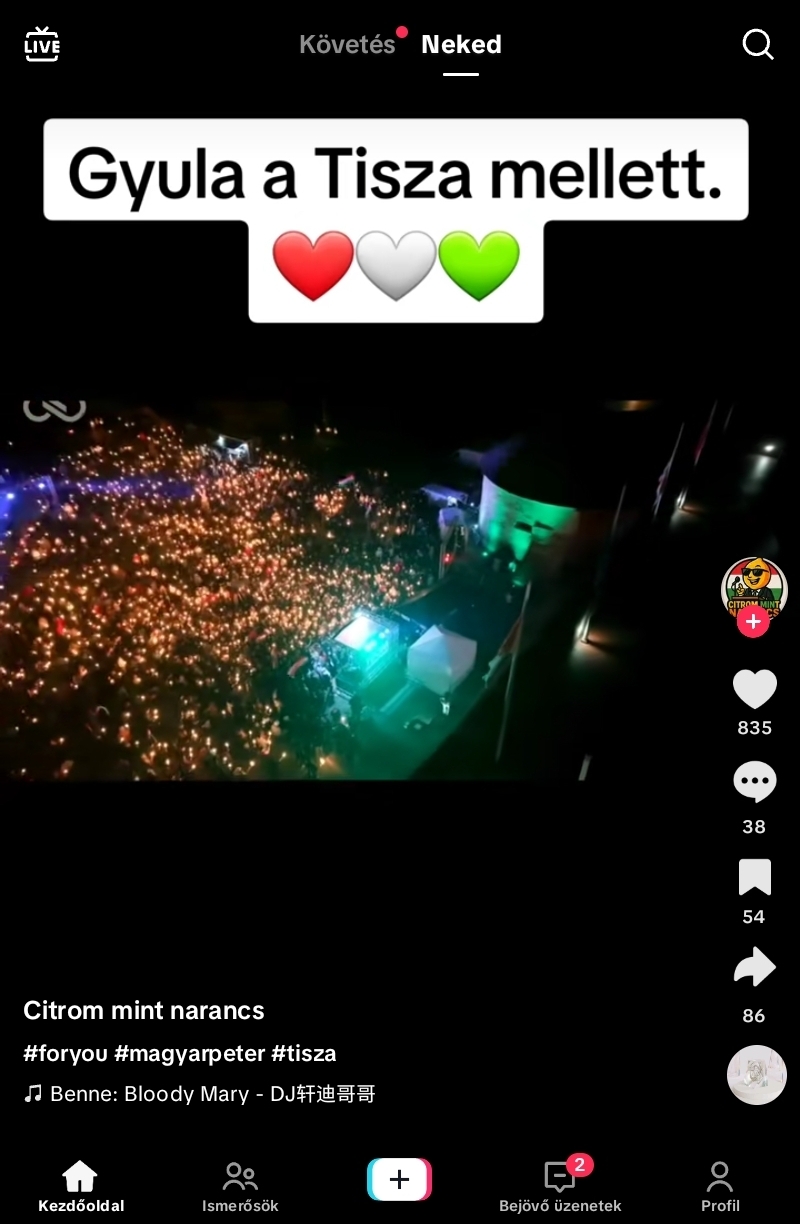The image size is (800, 1224).
Task: Open Bejövő üzenetek inbox
Action: (560, 1187)
